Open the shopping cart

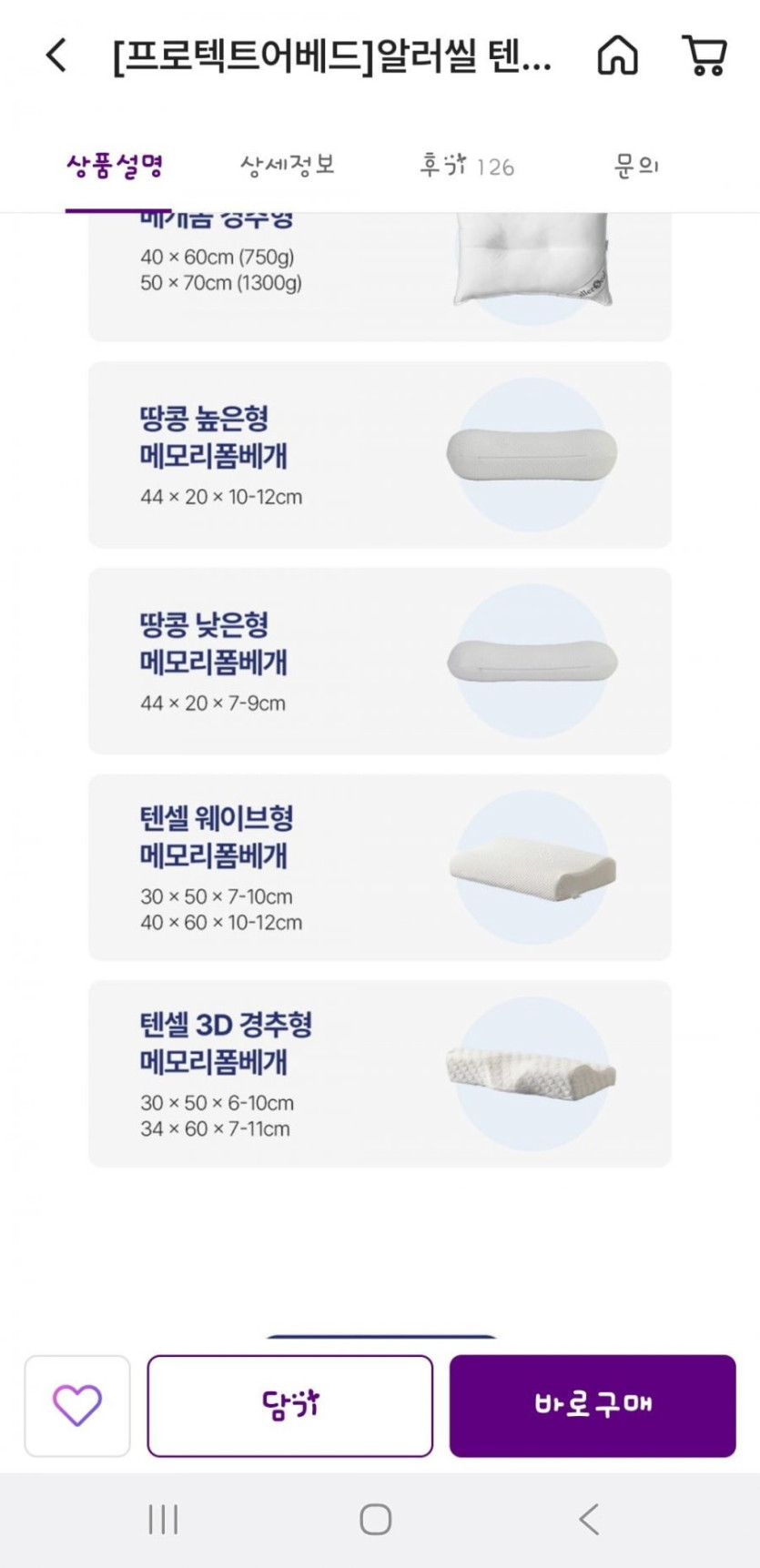pyautogui.click(x=704, y=56)
